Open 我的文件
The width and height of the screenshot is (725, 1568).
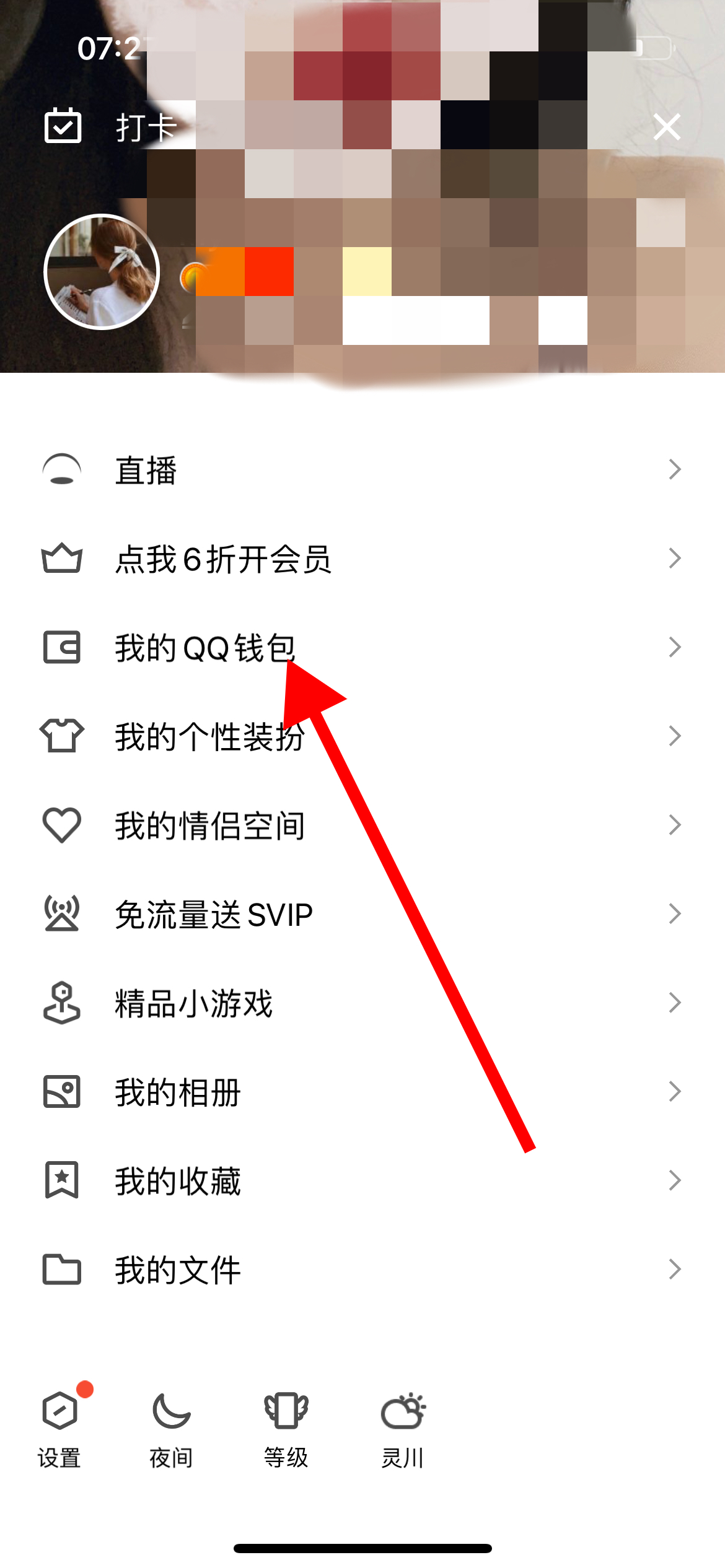coord(362,1270)
